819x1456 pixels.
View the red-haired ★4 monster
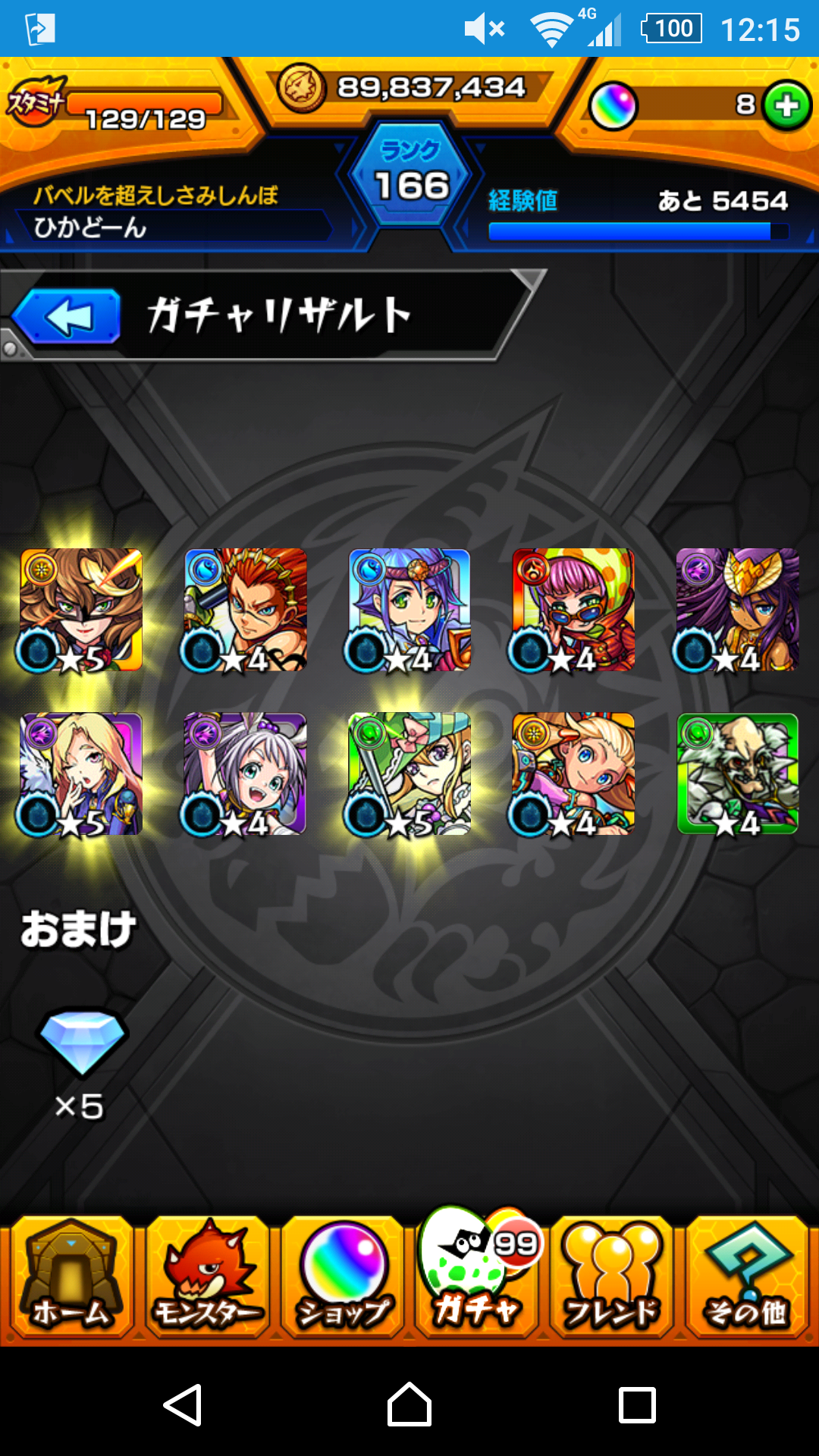pos(245,610)
